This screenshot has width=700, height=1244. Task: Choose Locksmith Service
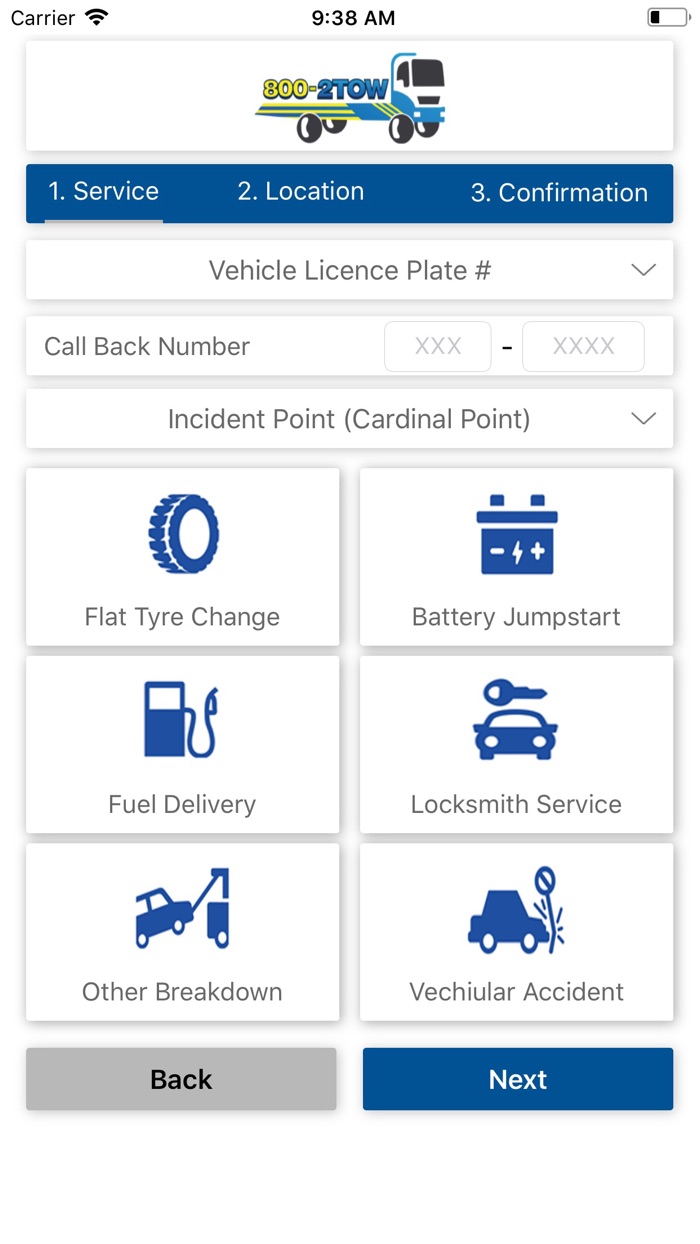(x=517, y=745)
